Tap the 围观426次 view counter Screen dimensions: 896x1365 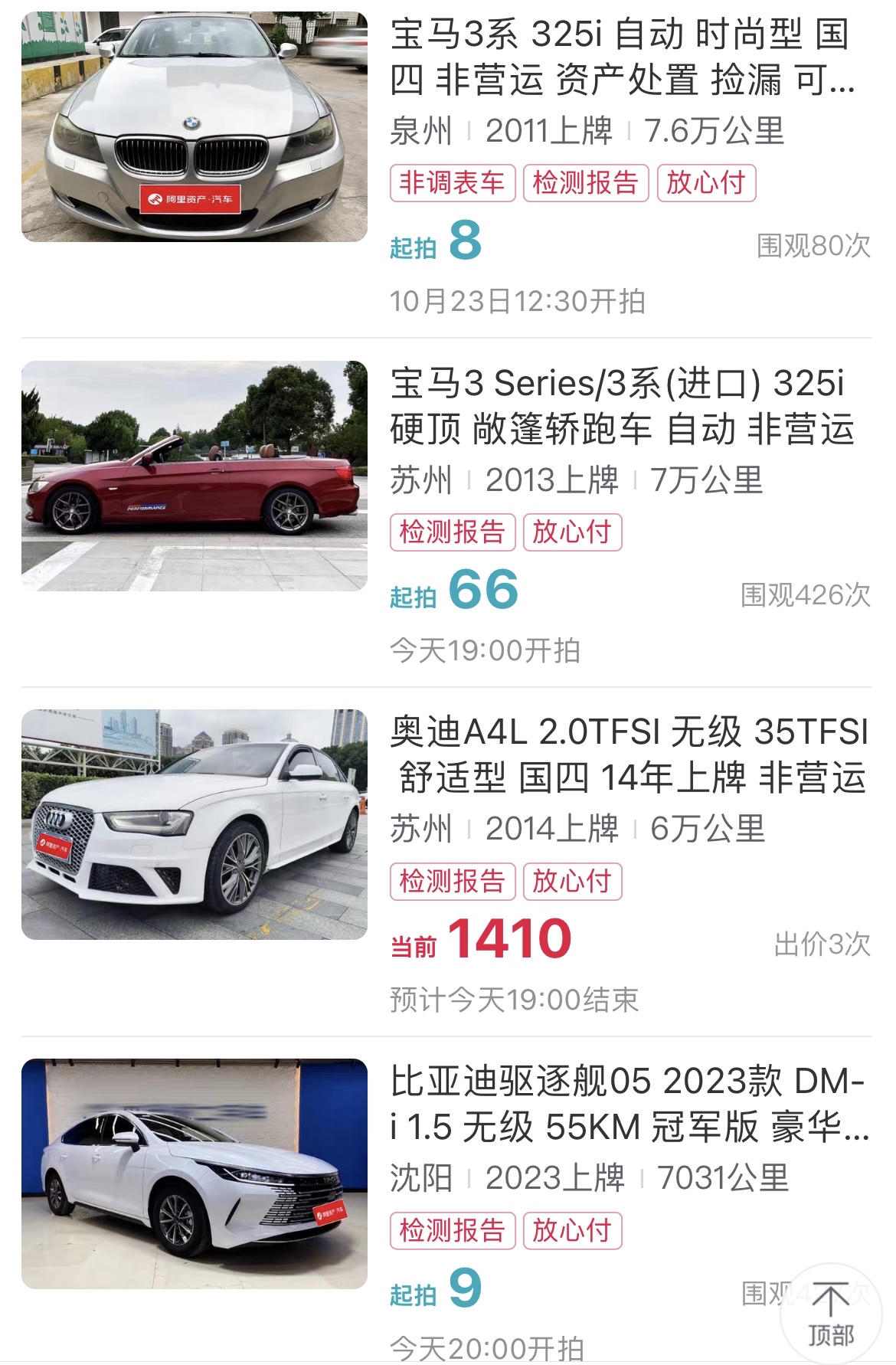(805, 594)
